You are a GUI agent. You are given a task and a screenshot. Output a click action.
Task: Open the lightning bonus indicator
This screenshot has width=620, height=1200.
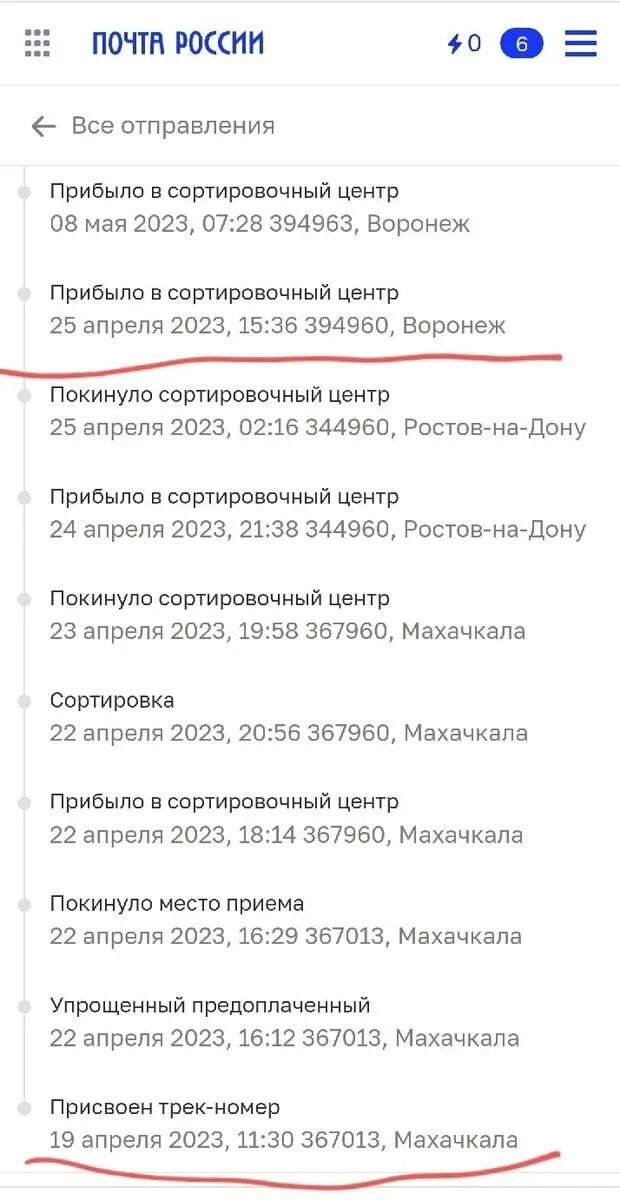click(x=464, y=44)
